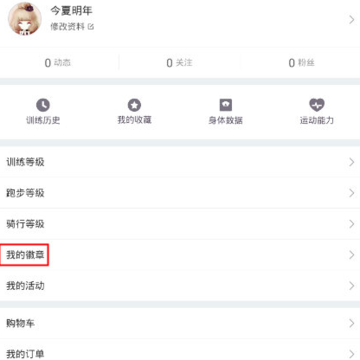This screenshot has height=360, width=360.
Task: Open the 今夏明年 profile header
Action: (x=180, y=19)
